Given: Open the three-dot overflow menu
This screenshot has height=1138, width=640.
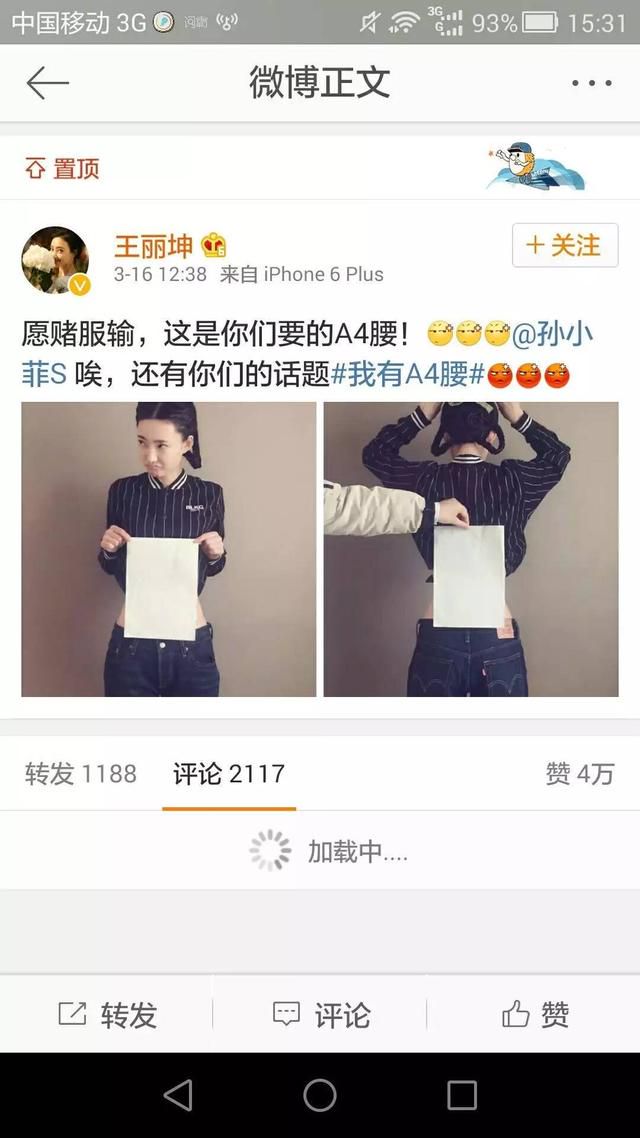Looking at the screenshot, I should 591,83.
